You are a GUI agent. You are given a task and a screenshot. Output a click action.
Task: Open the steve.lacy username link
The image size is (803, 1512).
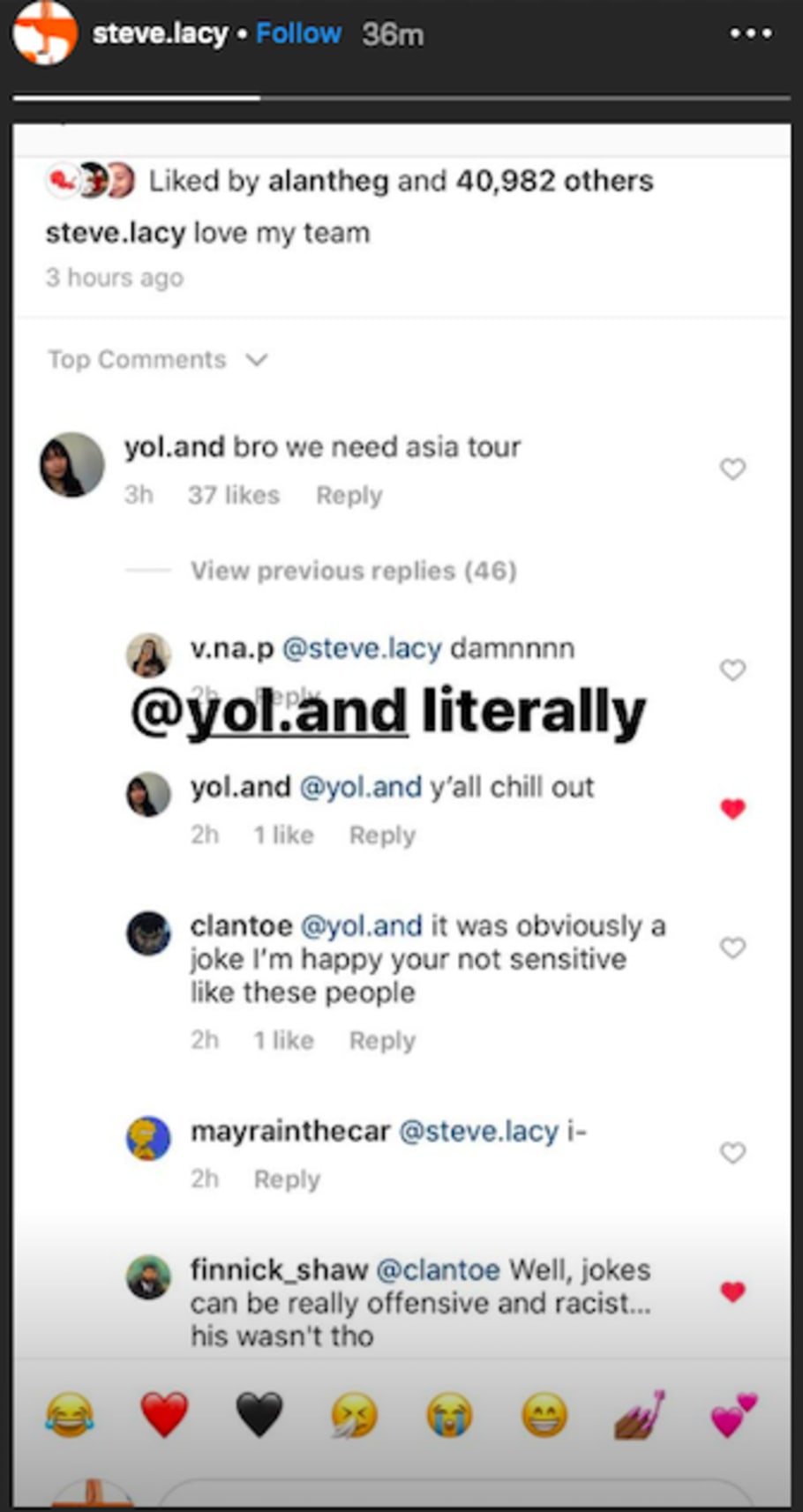(x=160, y=34)
